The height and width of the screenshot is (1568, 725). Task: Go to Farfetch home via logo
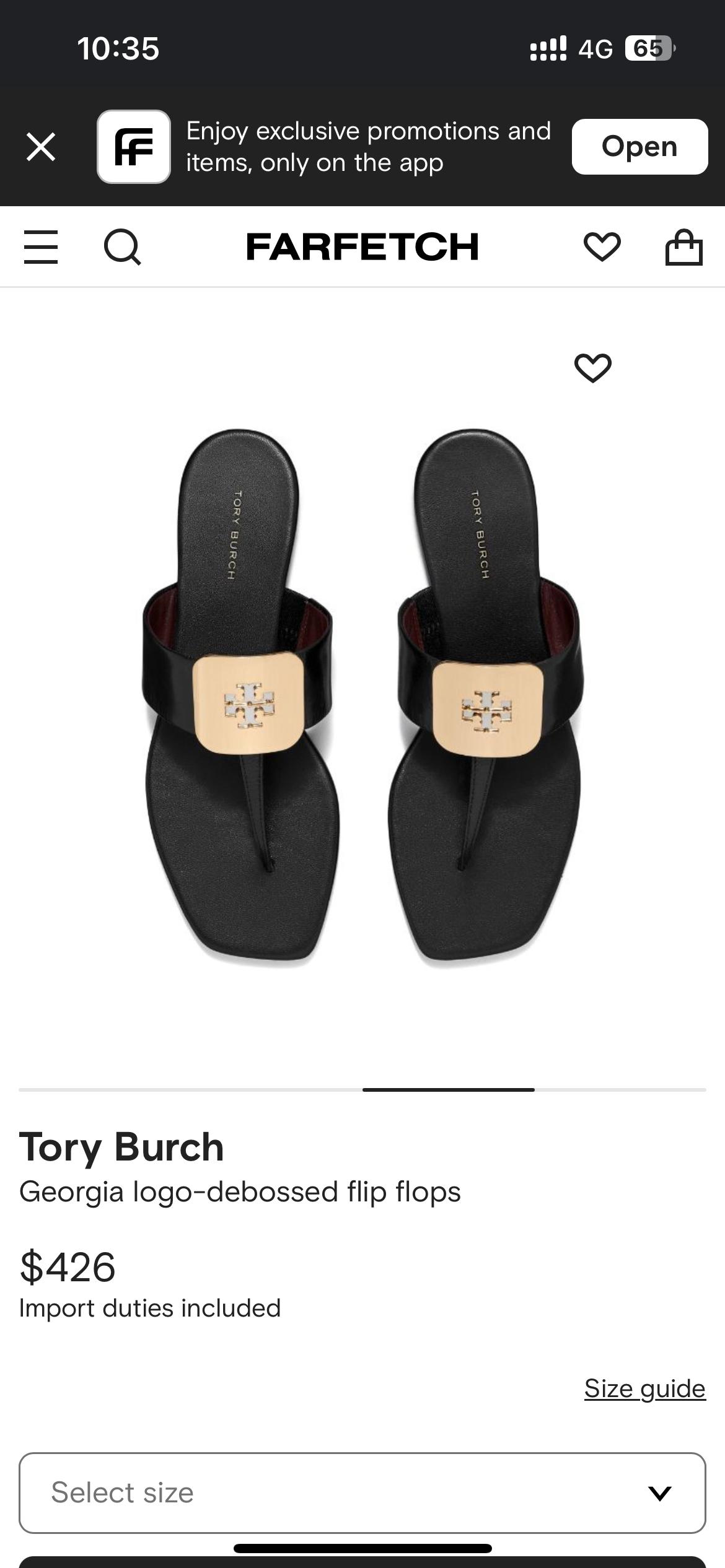pos(362,246)
